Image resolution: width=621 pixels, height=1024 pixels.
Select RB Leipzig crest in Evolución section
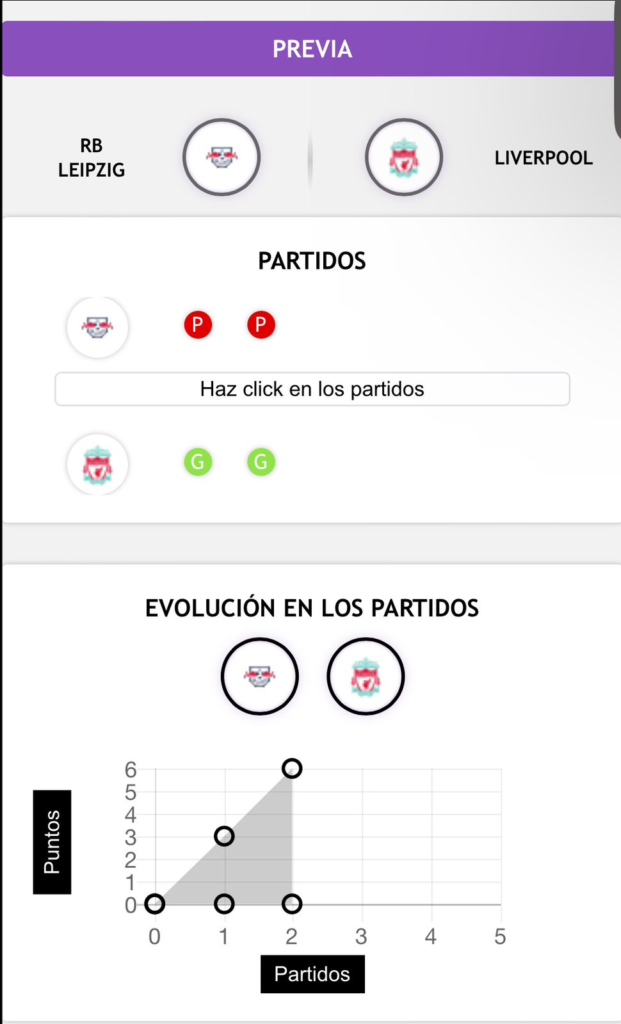[260, 676]
